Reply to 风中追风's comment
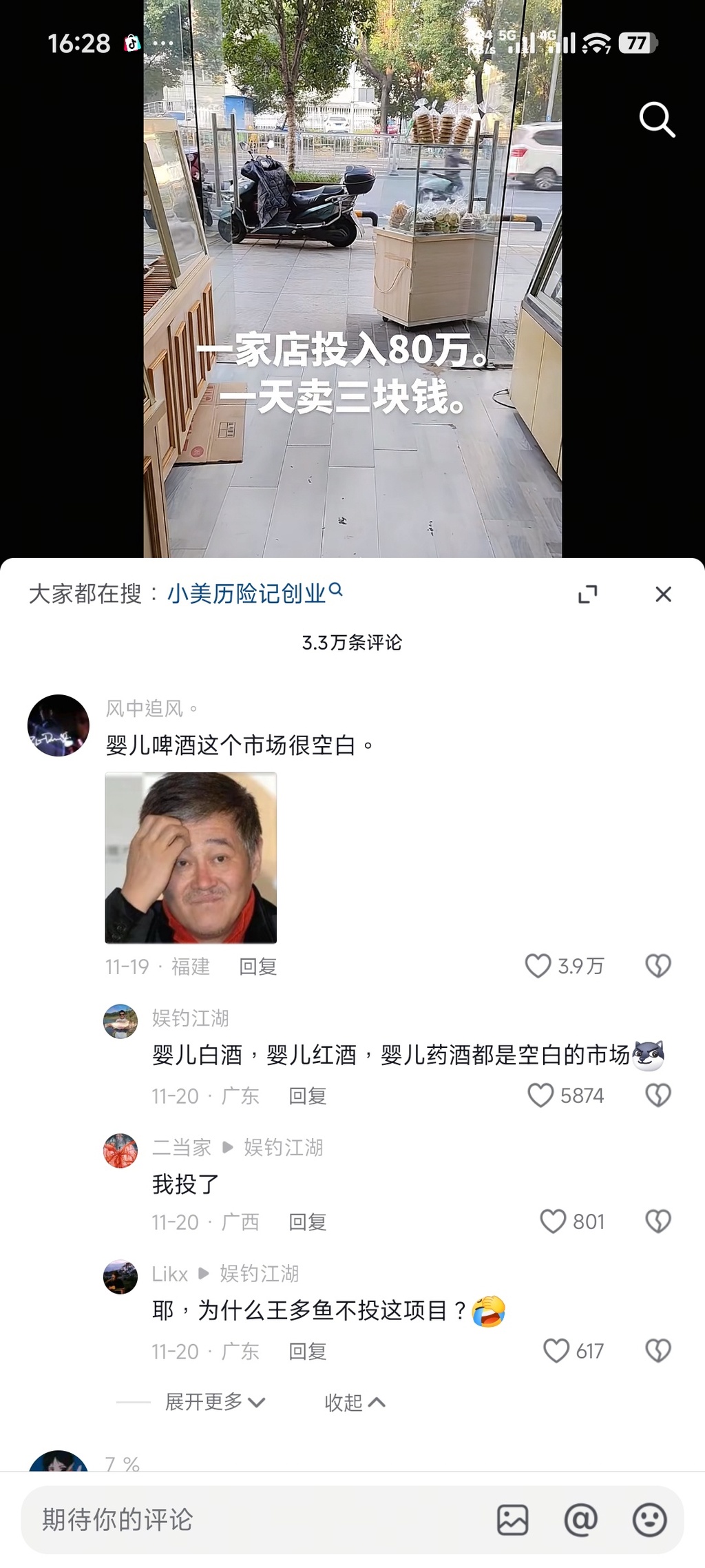705x1568 pixels. tap(257, 967)
